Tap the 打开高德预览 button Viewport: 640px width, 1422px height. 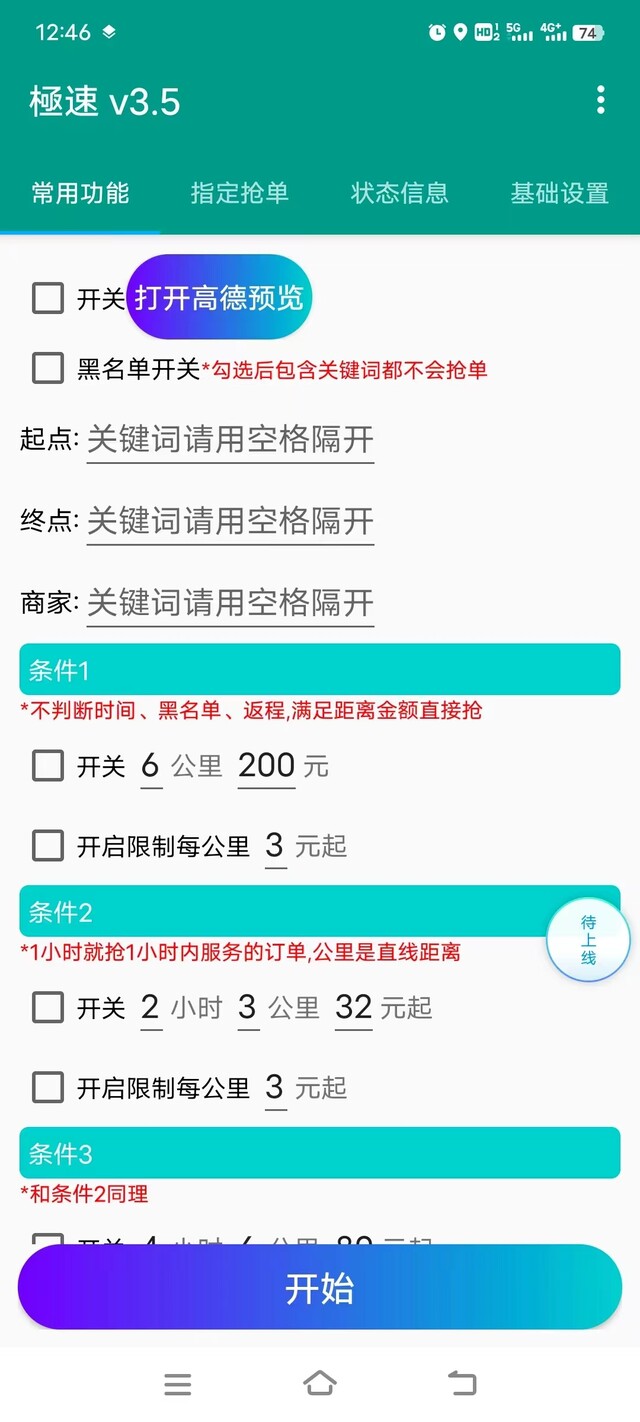tap(219, 297)
